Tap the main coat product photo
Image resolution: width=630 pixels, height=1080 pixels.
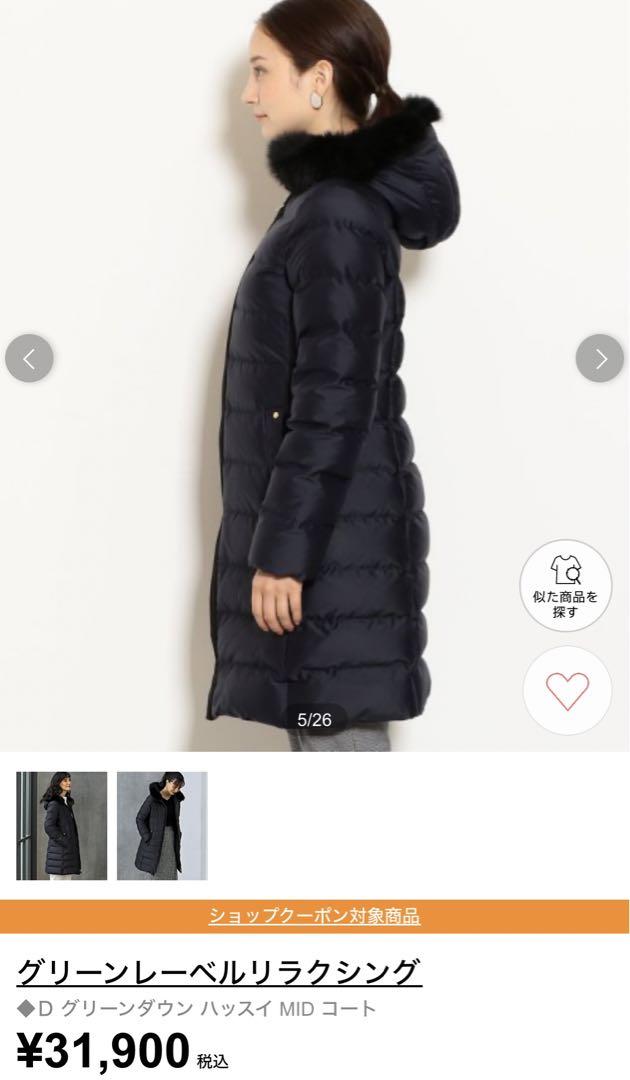tap(315, 375)
